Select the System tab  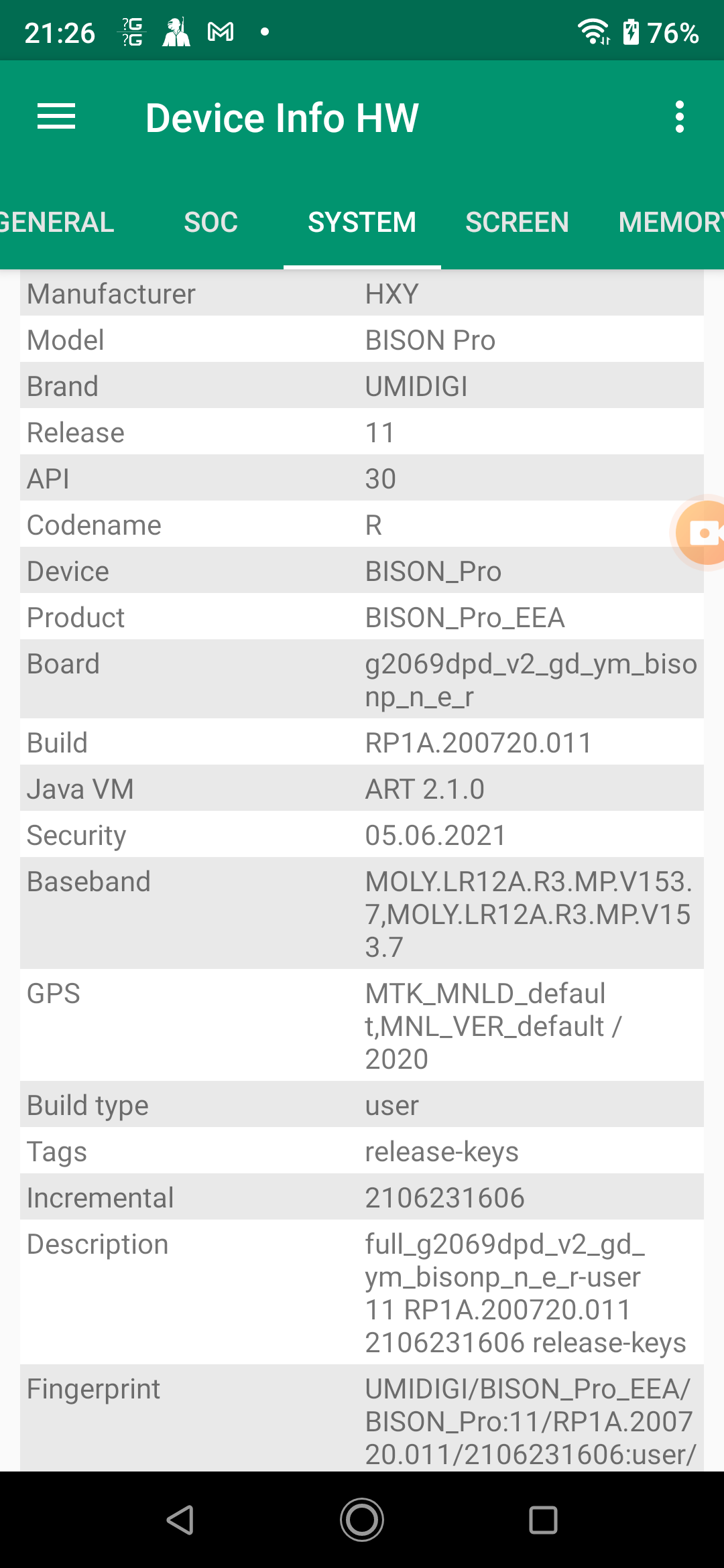point(362,222)
